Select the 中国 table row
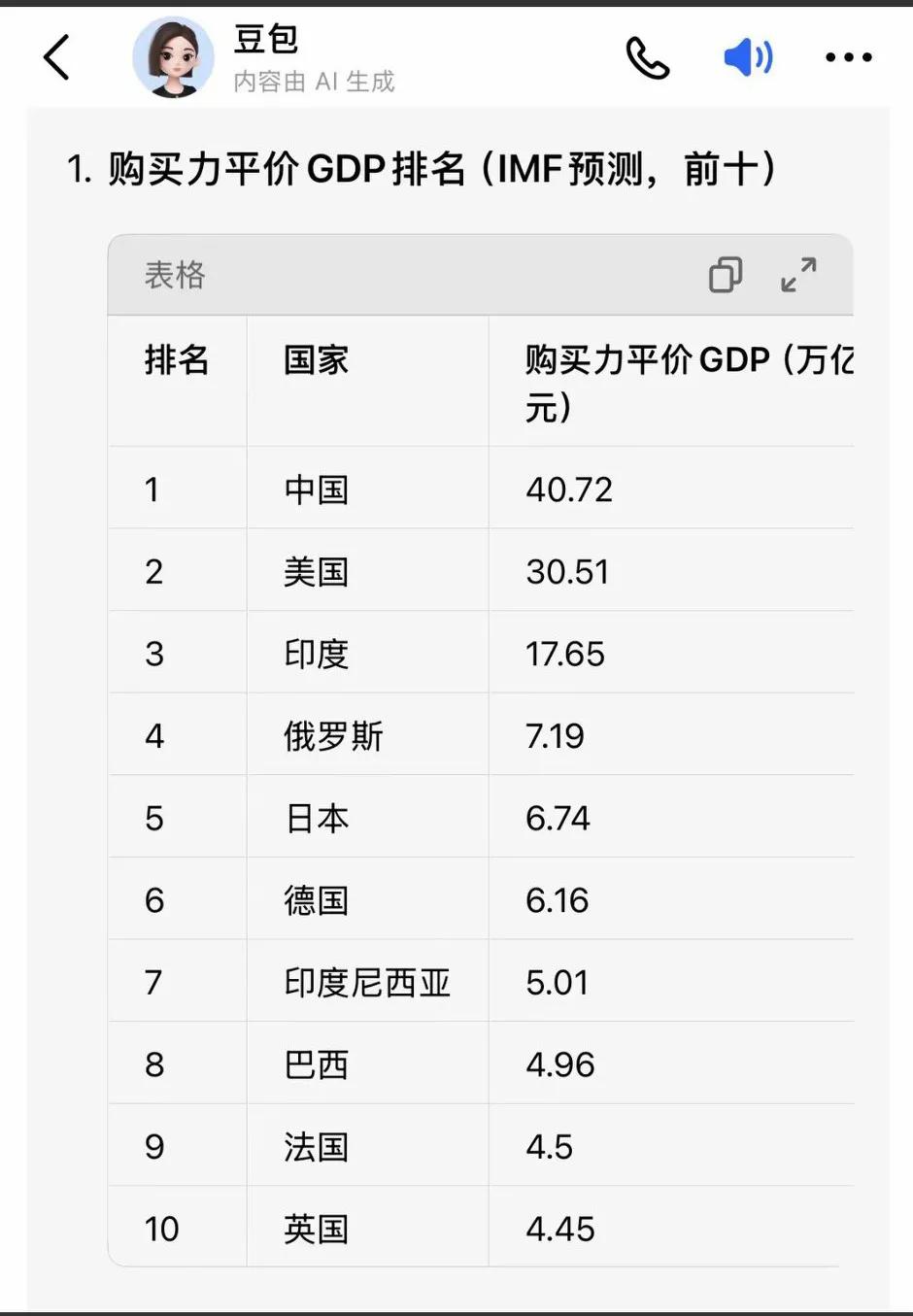Viewport: 913px width, 1316px height. click(x=316, y=489)
